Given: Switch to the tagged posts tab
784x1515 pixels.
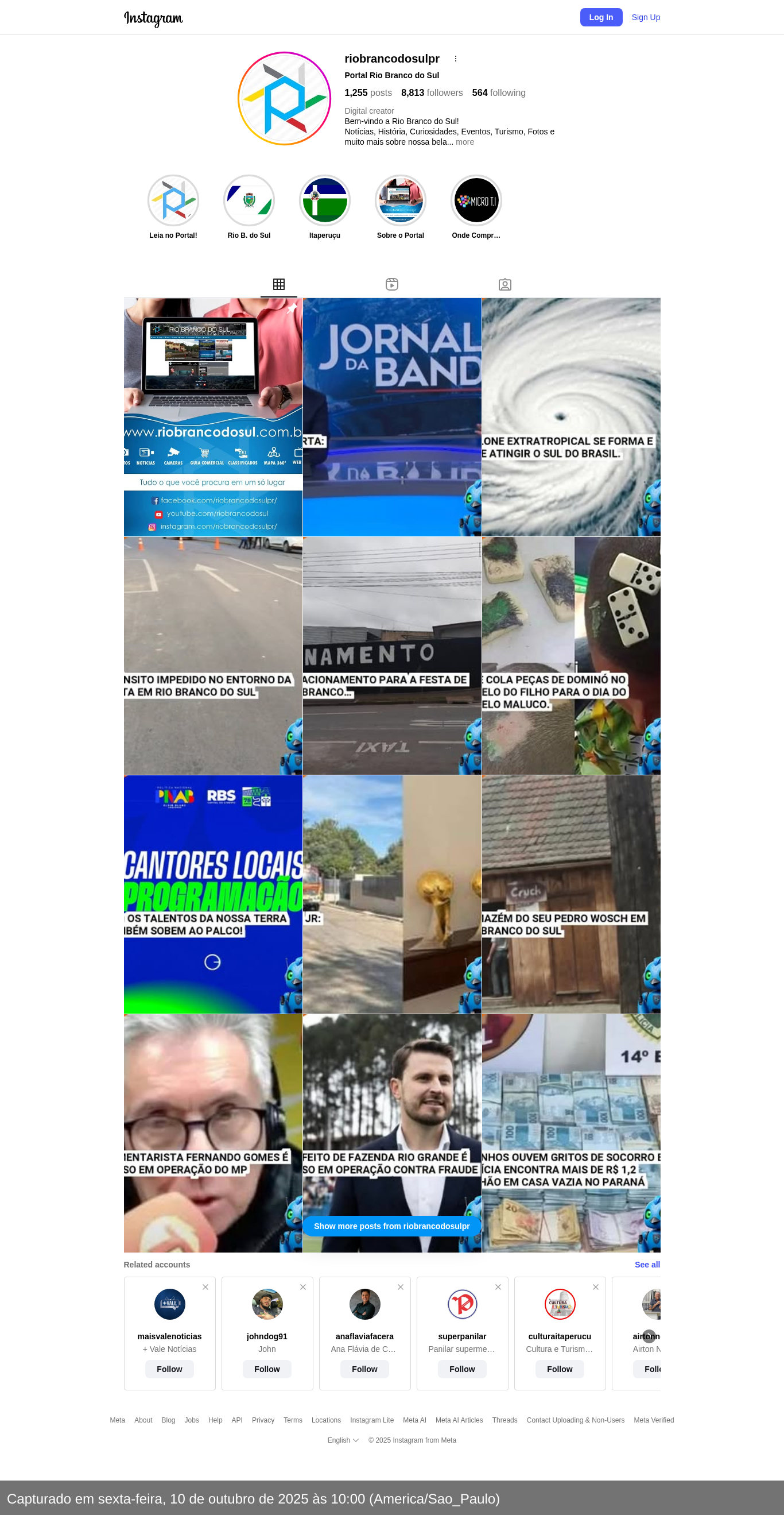Looking at the screenshot, I should tap(505, 285).
